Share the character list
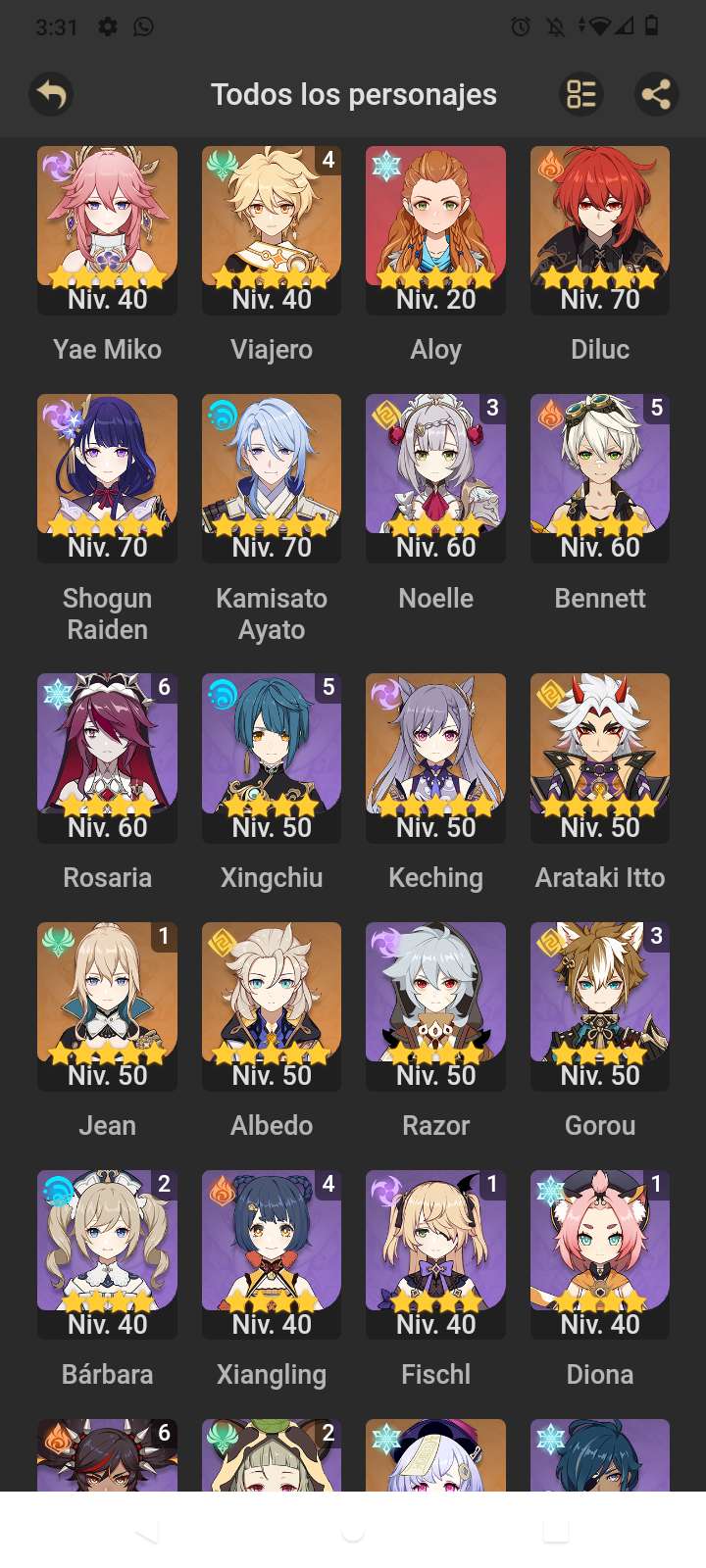 (656, 95)
